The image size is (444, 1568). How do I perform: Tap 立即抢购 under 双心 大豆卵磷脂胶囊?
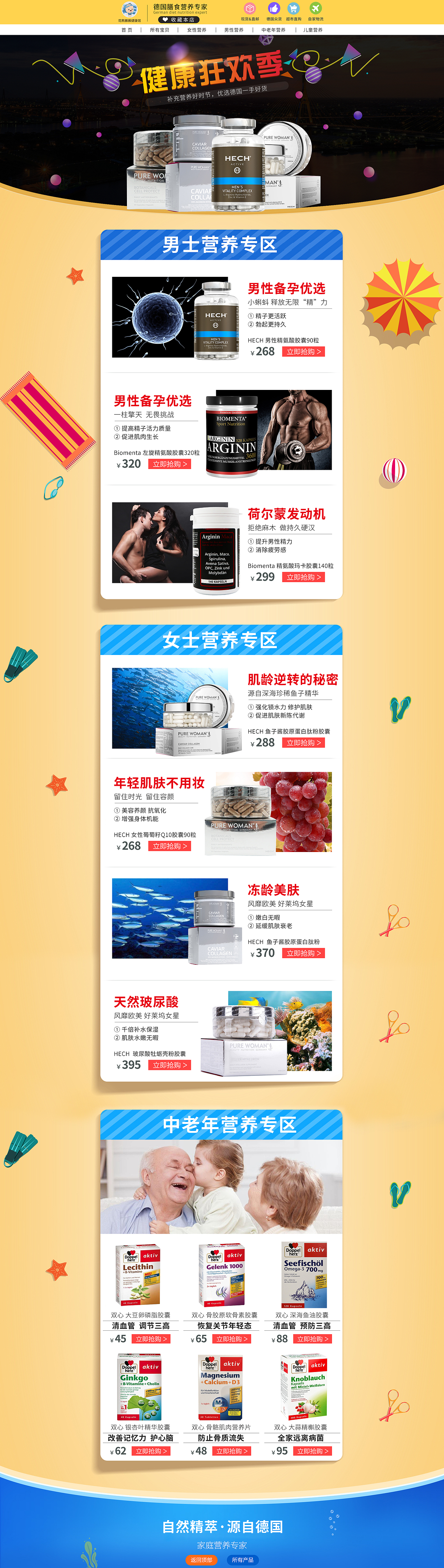tap(152, 1339)
